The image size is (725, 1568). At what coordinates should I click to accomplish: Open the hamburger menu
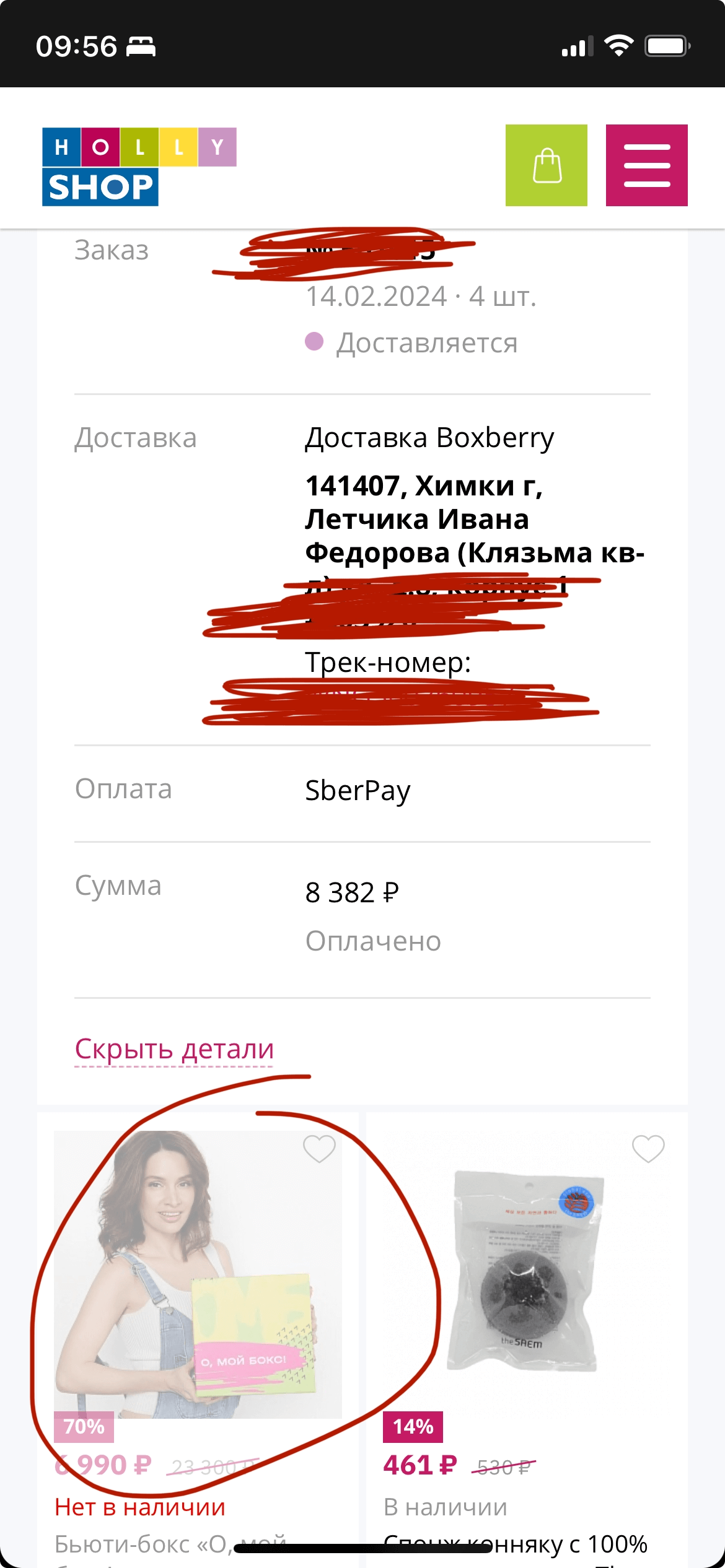click(646, 165)
